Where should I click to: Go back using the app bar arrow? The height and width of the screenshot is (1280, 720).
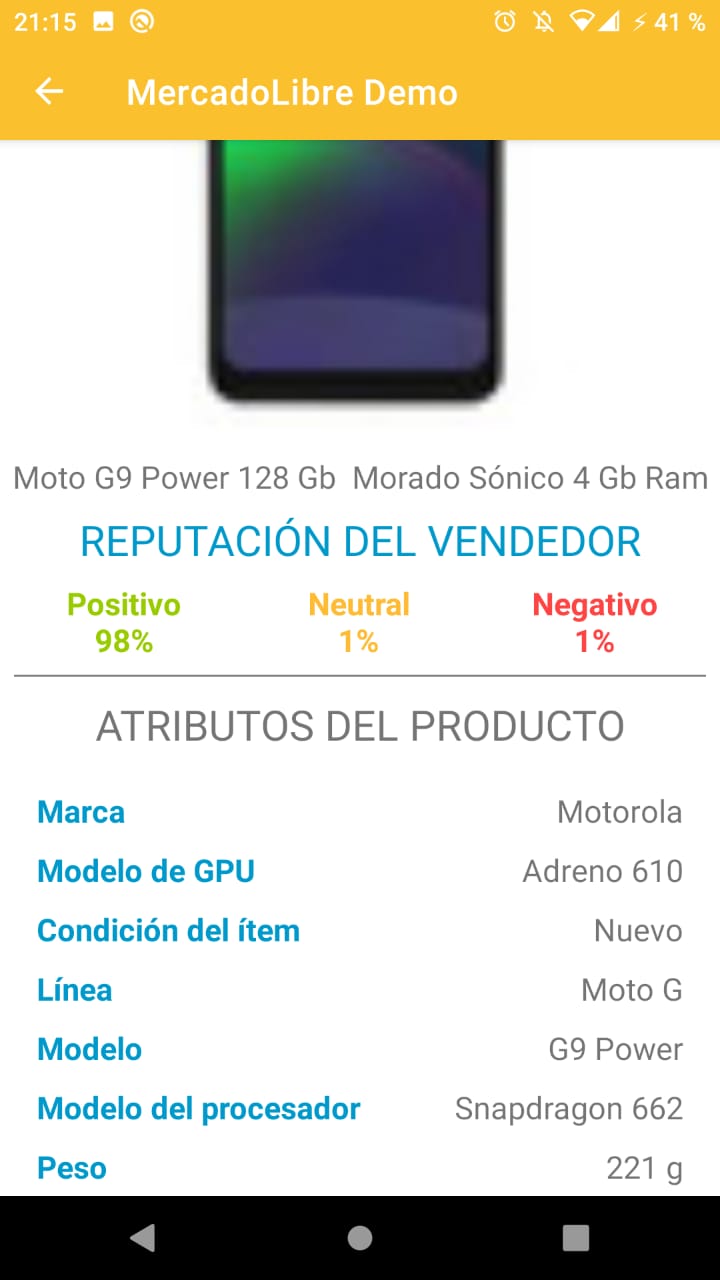click(x=49, y=91)
